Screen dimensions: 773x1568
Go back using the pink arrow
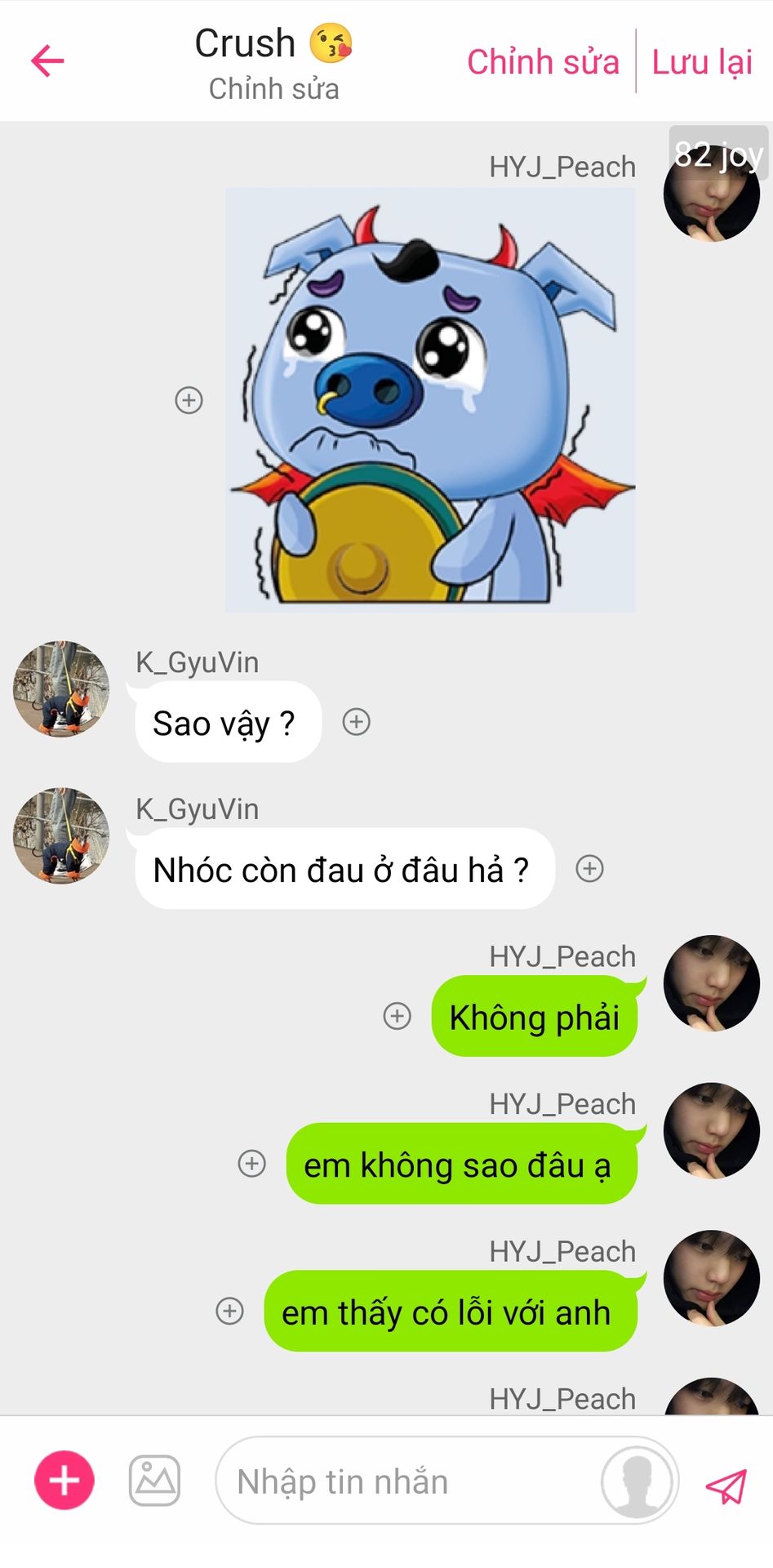(47, 61)
